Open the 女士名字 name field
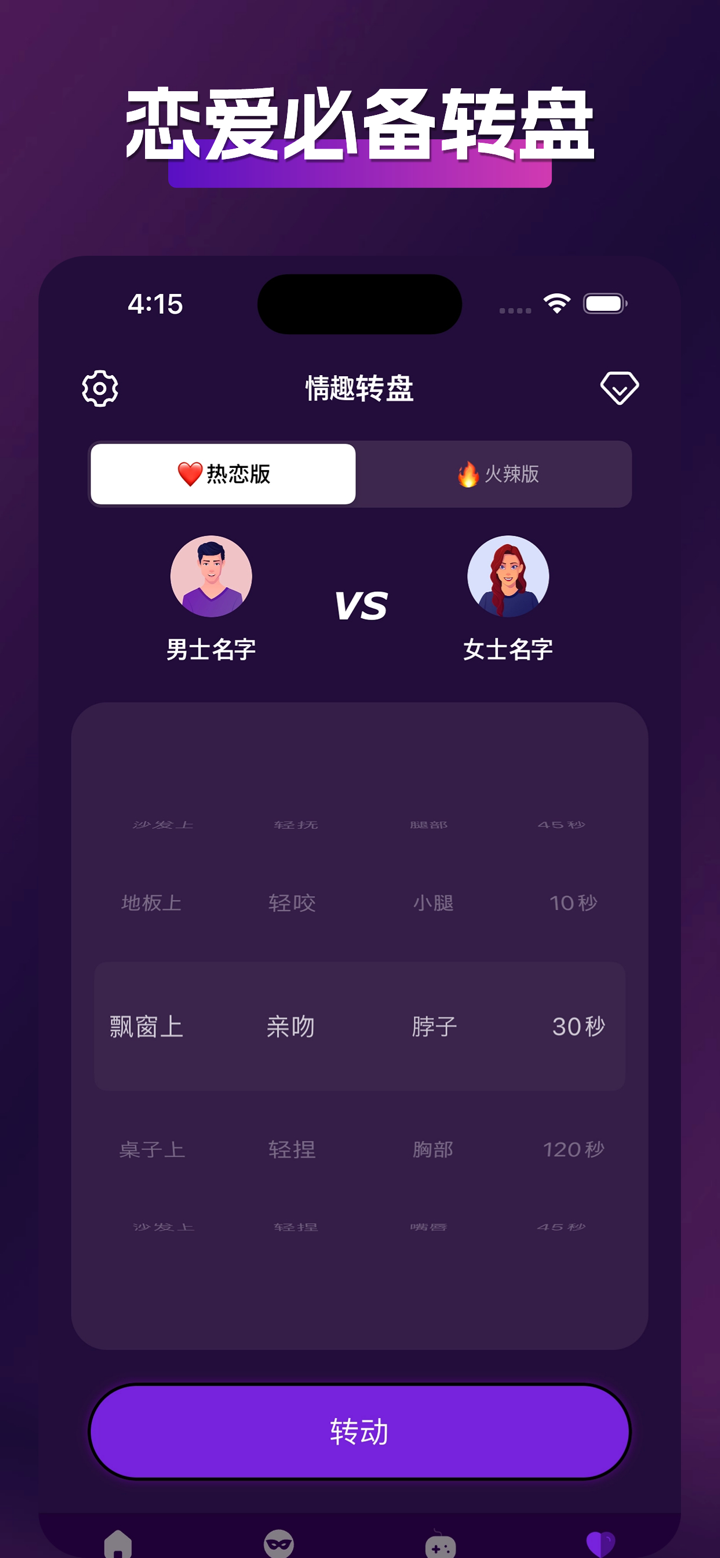This screenshot has height=1558, width=720. pos(508,648)
